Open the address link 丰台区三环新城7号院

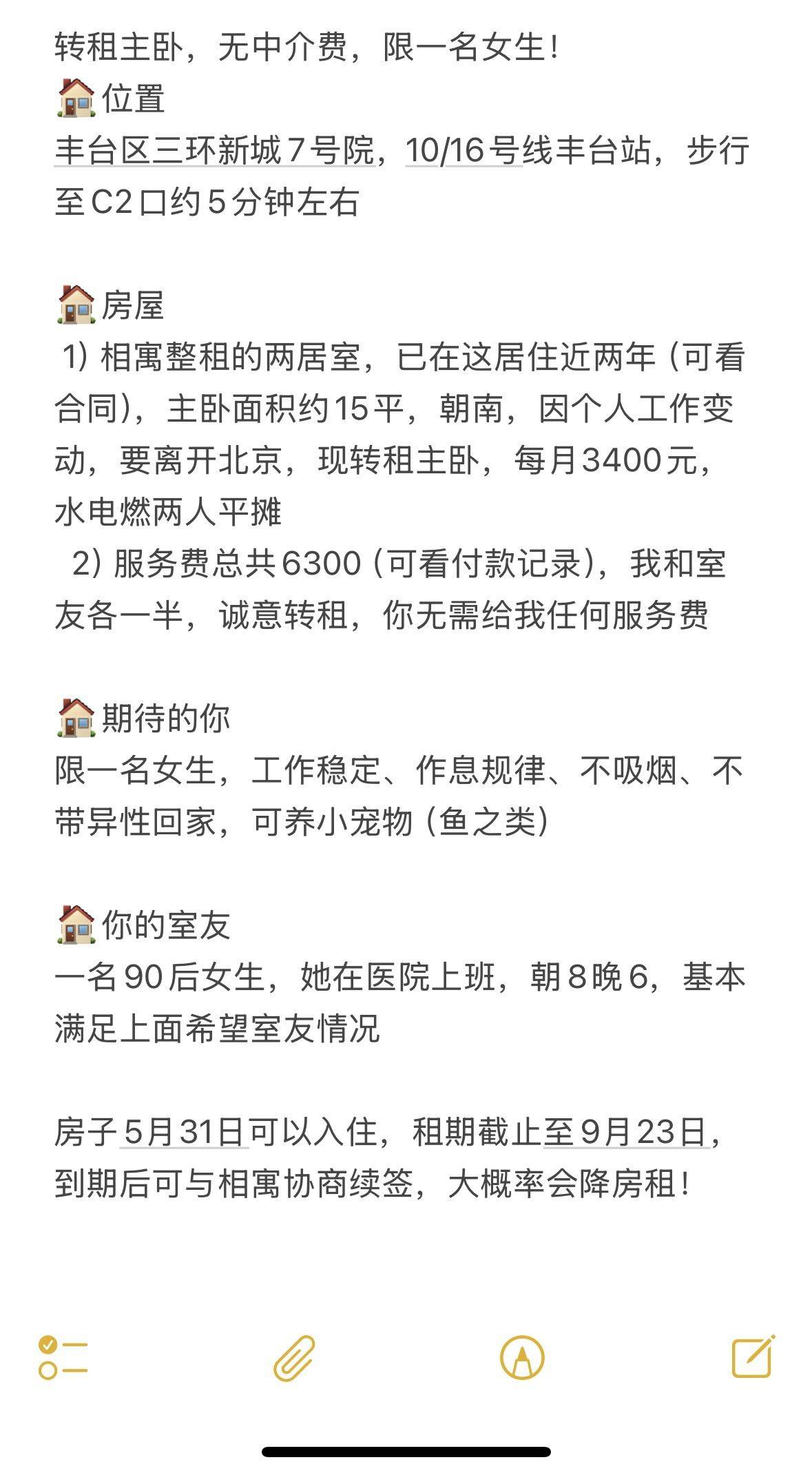click(215, 151)
